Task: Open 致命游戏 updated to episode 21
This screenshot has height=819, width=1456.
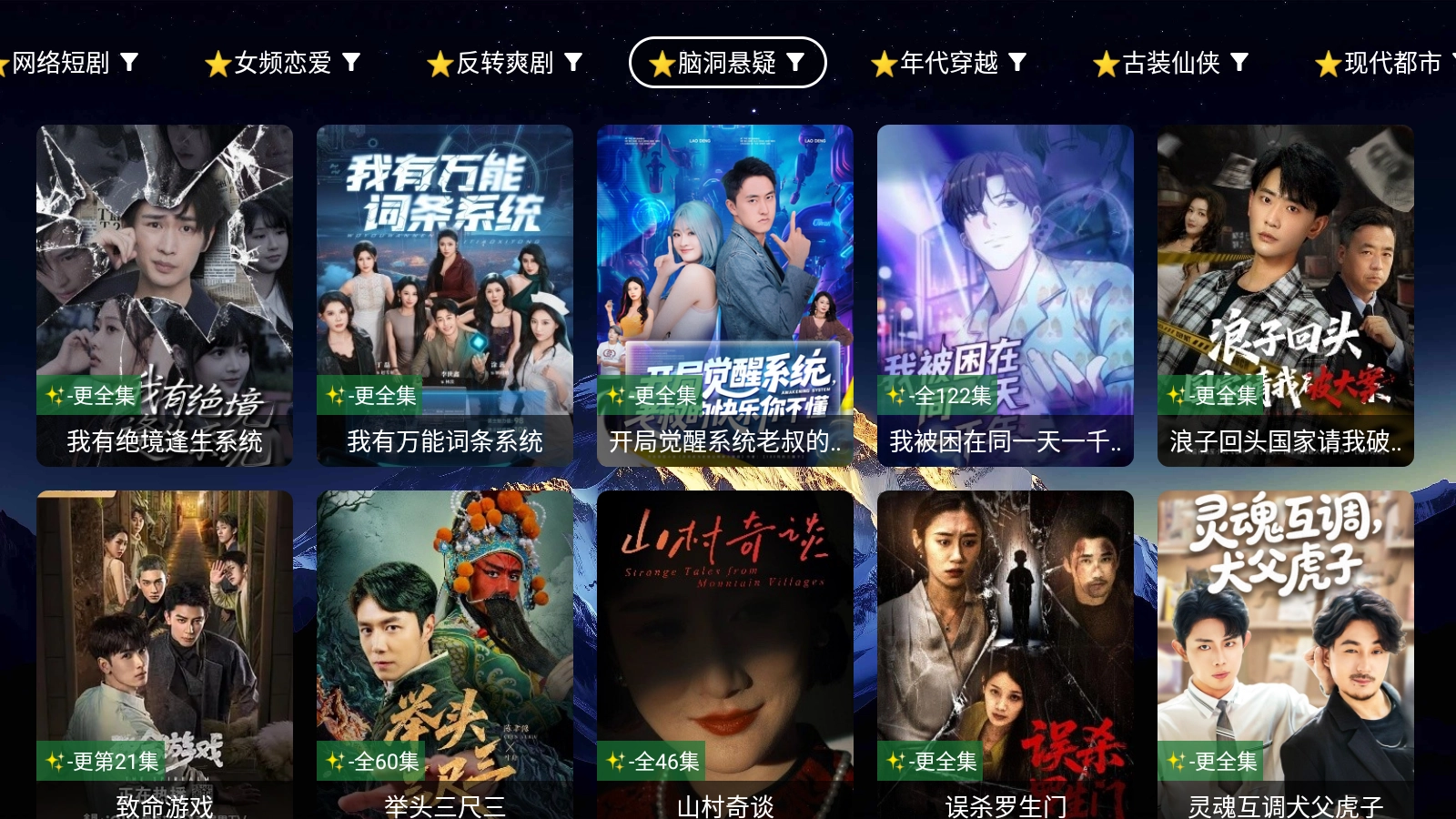Action: pyautogui.click(x=165, y=655)
